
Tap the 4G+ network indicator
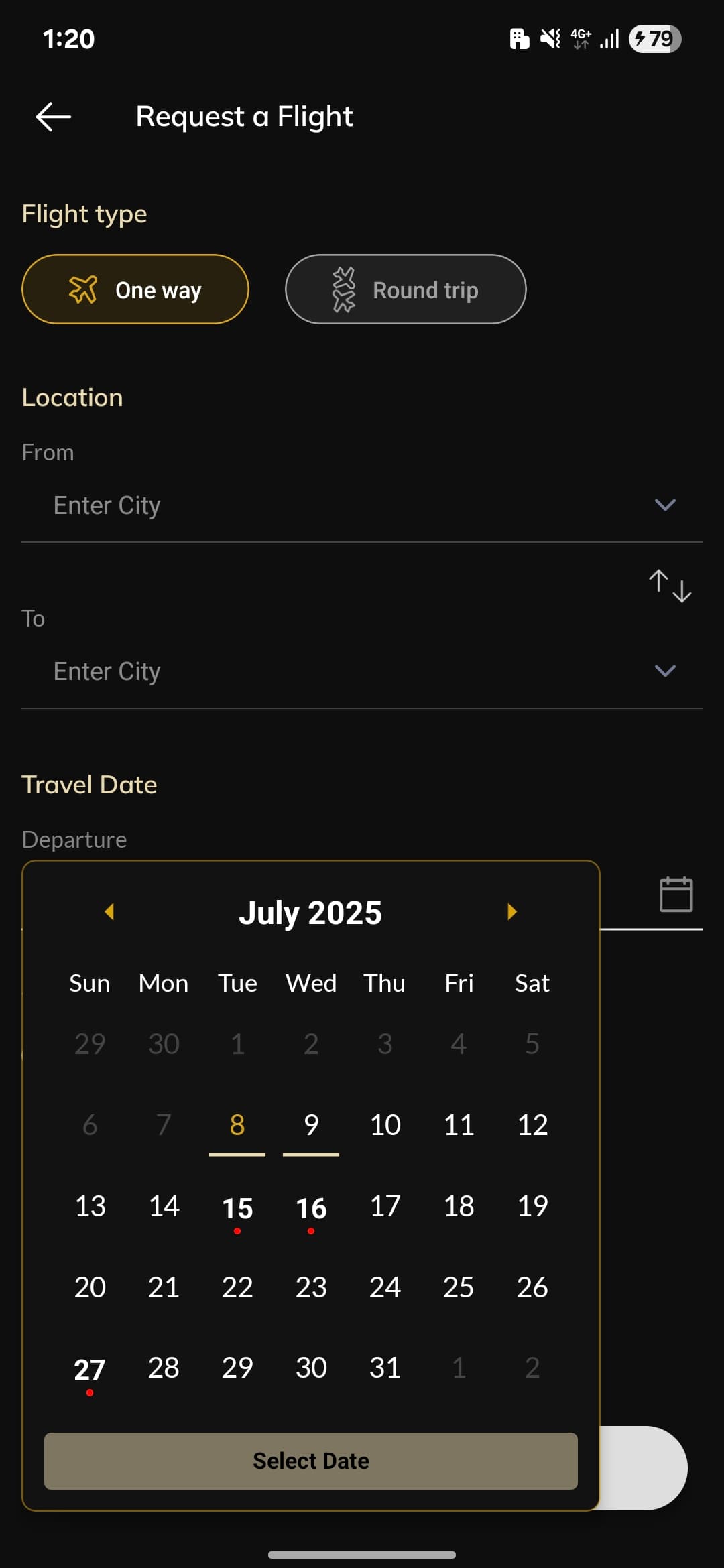click(581, 39)
